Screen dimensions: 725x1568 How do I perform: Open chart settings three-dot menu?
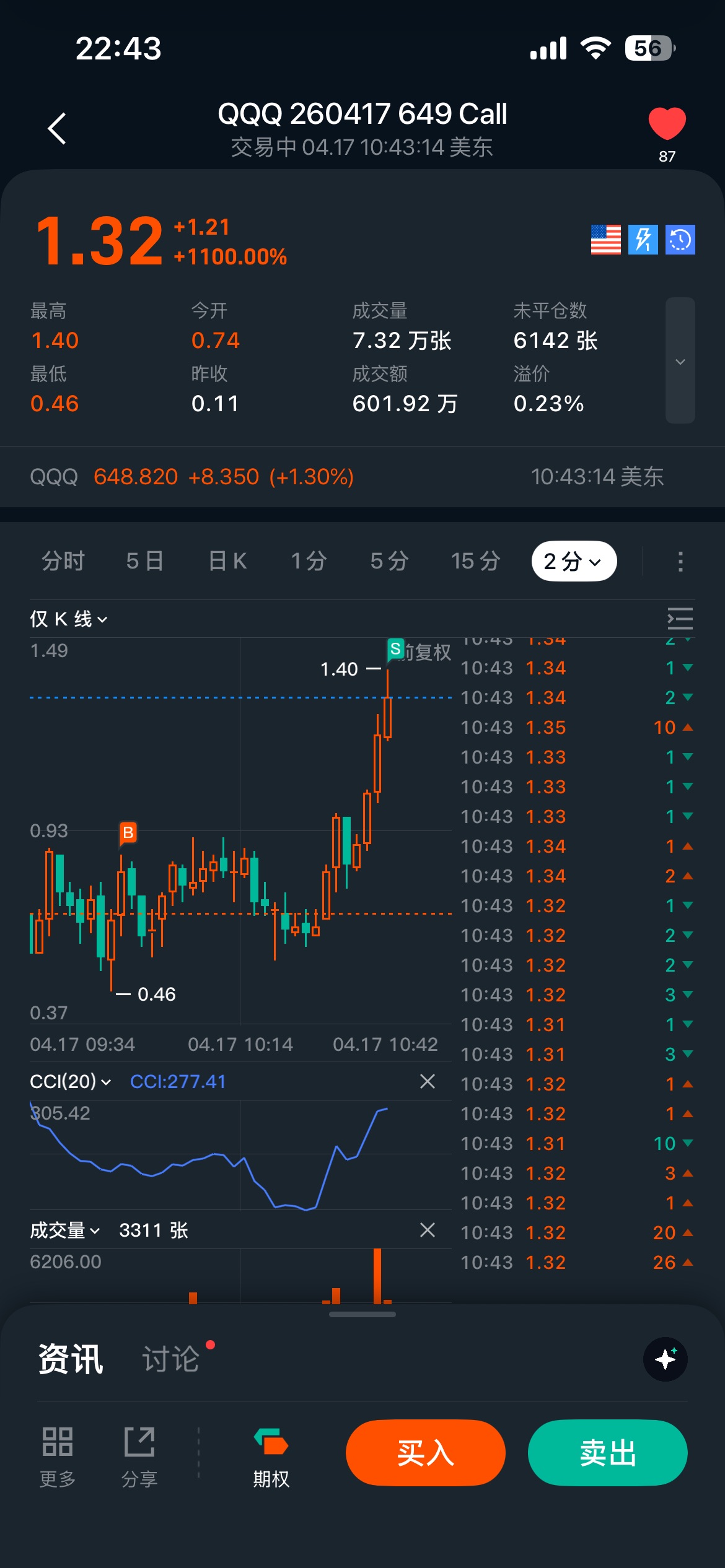[680, 561]
